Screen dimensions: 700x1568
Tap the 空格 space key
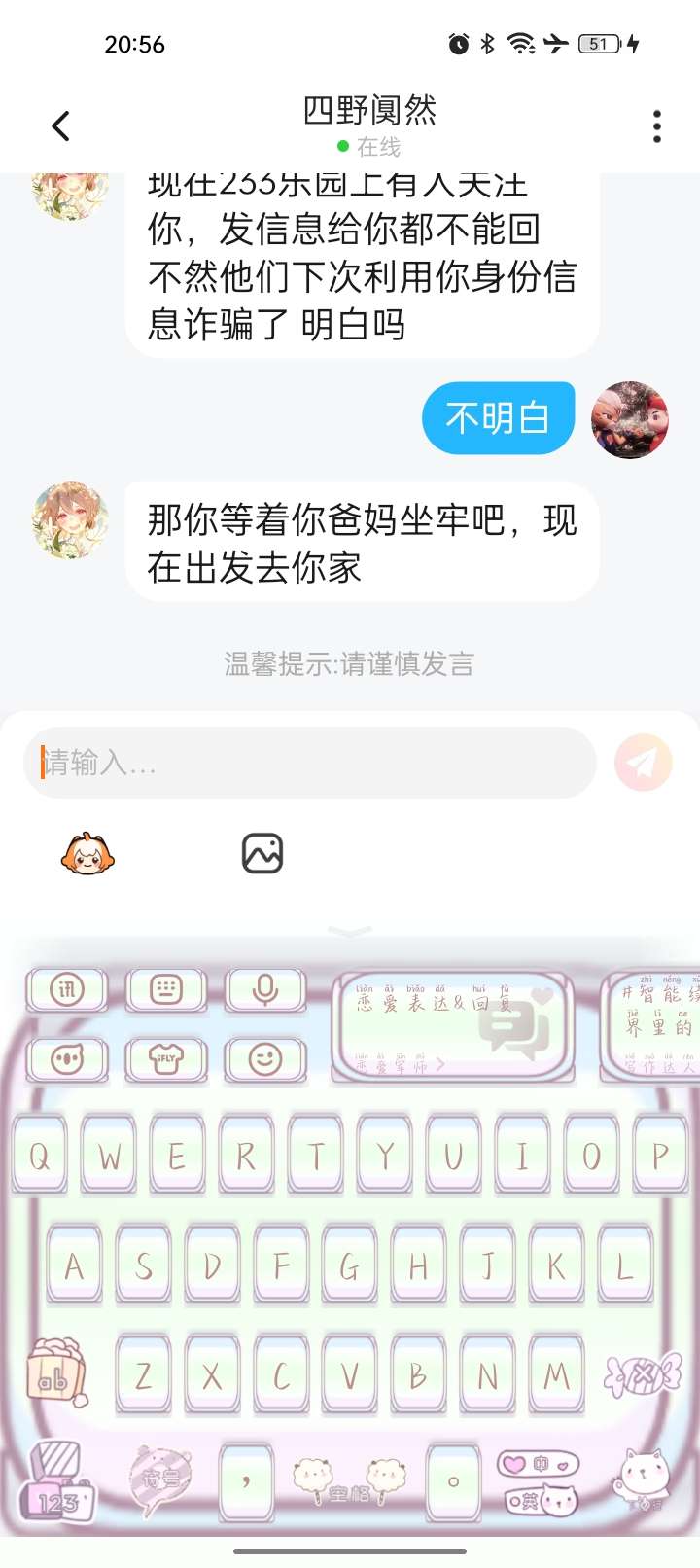pos(350,1484)
